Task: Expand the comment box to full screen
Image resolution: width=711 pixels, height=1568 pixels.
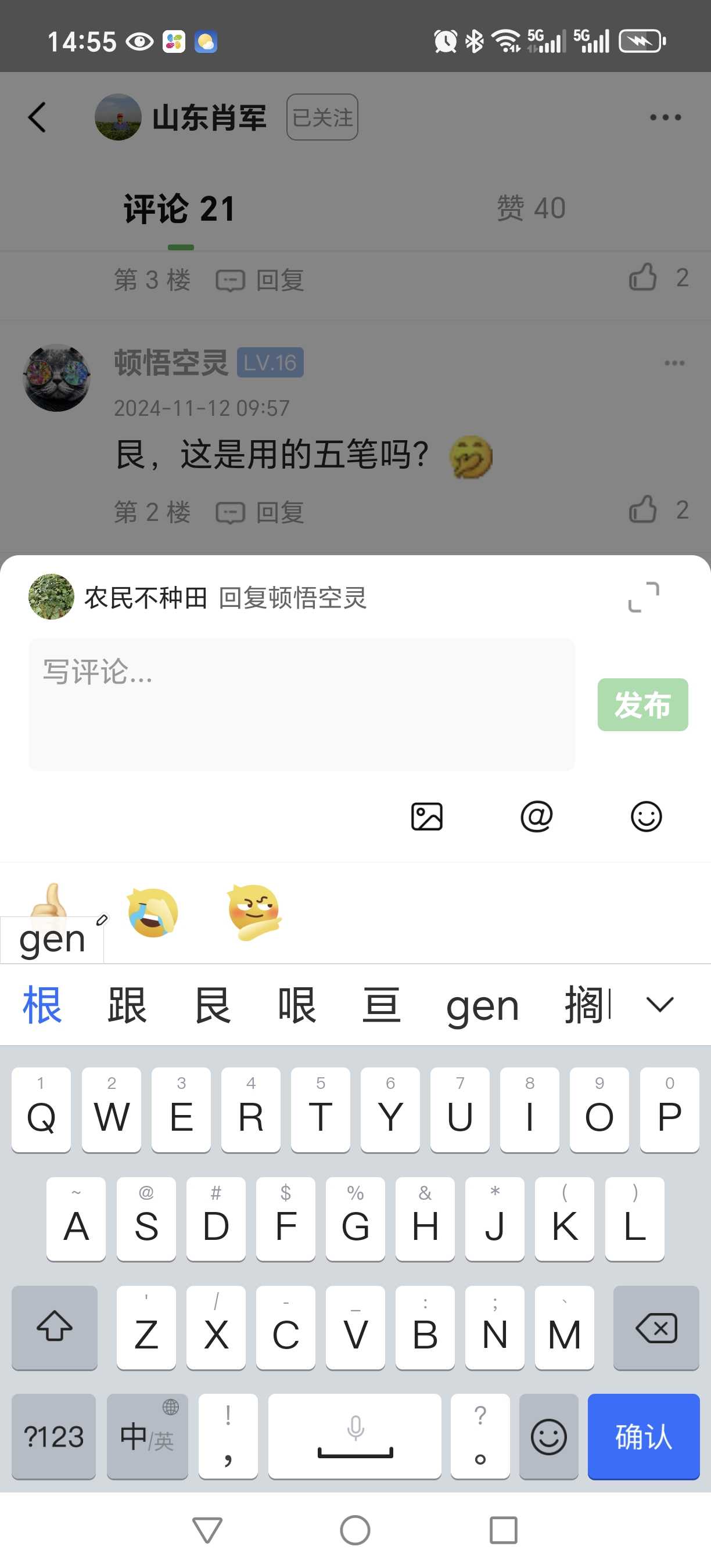Action: pyautogui.click(x=644, y=597)
